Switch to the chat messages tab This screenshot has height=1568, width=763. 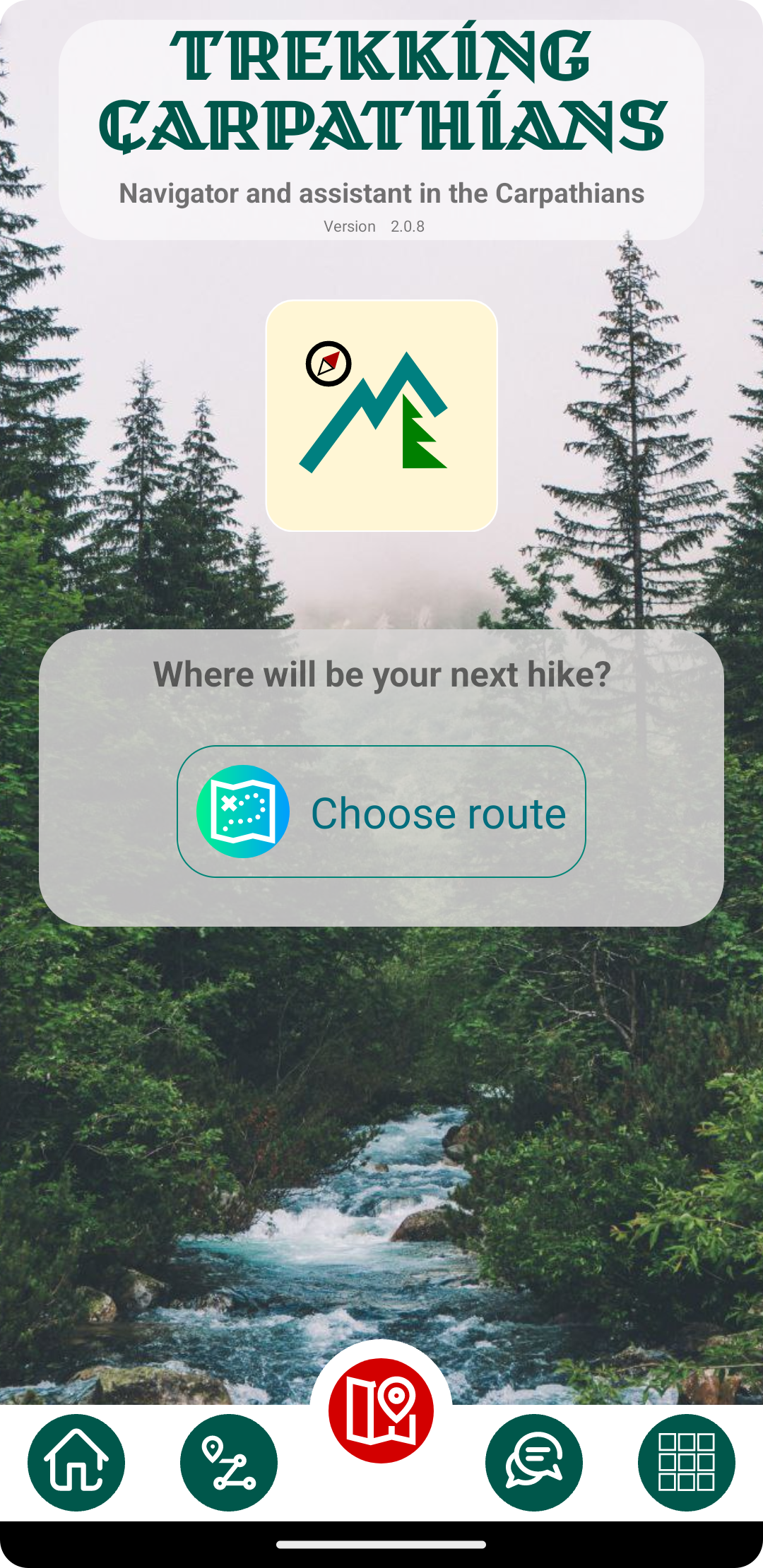click(534, 1462)
